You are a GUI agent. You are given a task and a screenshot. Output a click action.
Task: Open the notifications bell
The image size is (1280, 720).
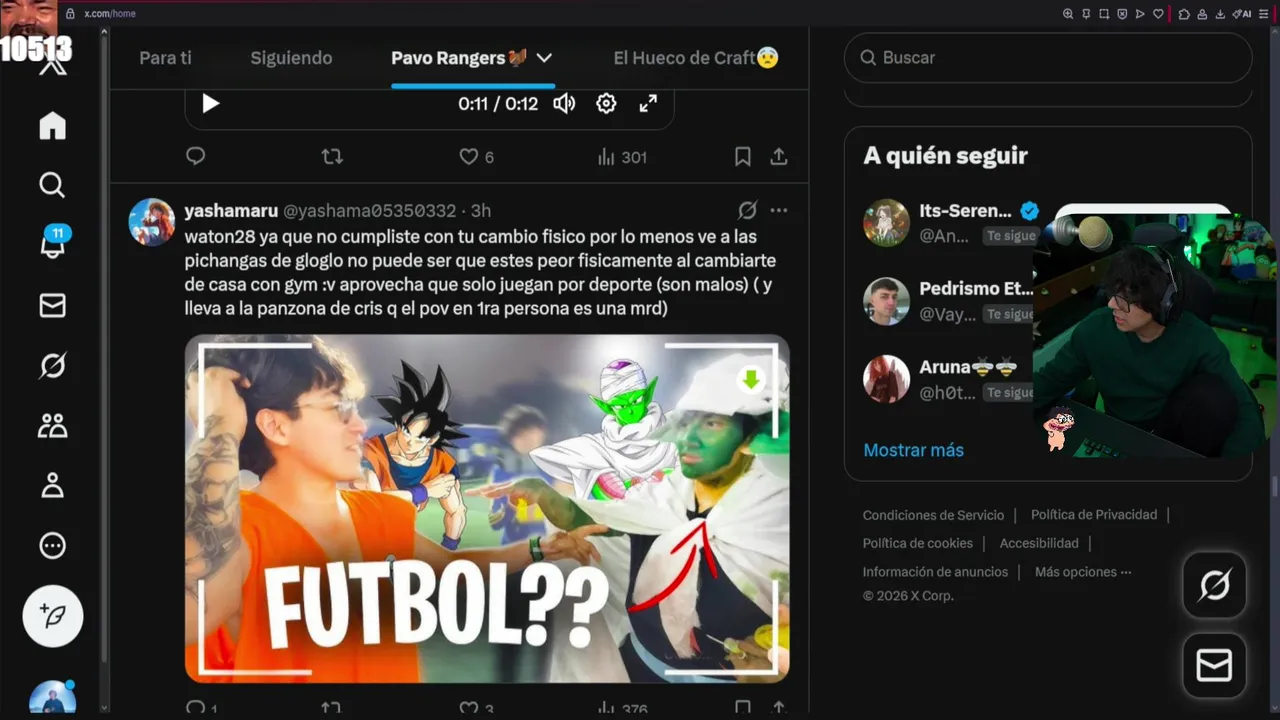pyautogui.click(x=52, y=246)
